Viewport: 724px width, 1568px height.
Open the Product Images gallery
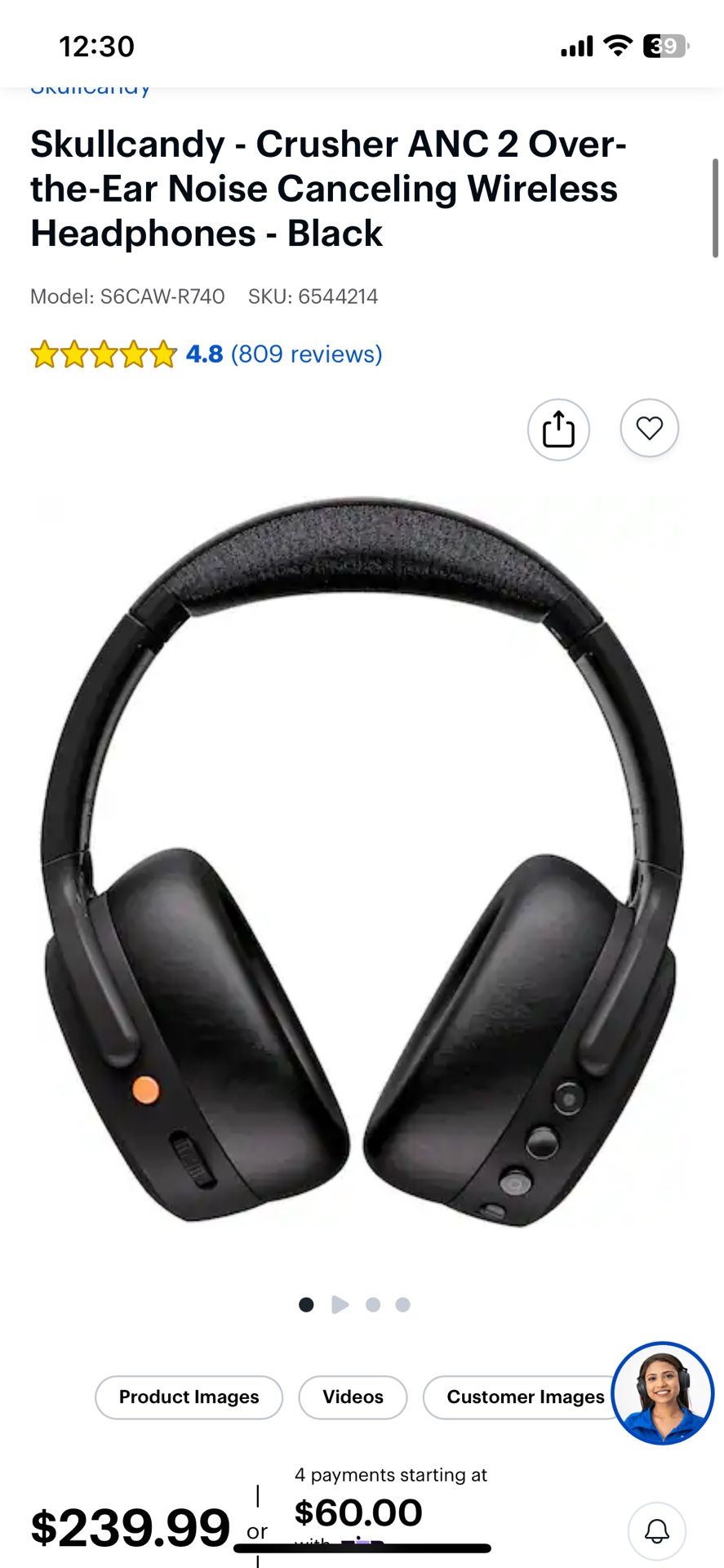(x=189, y=1396)
